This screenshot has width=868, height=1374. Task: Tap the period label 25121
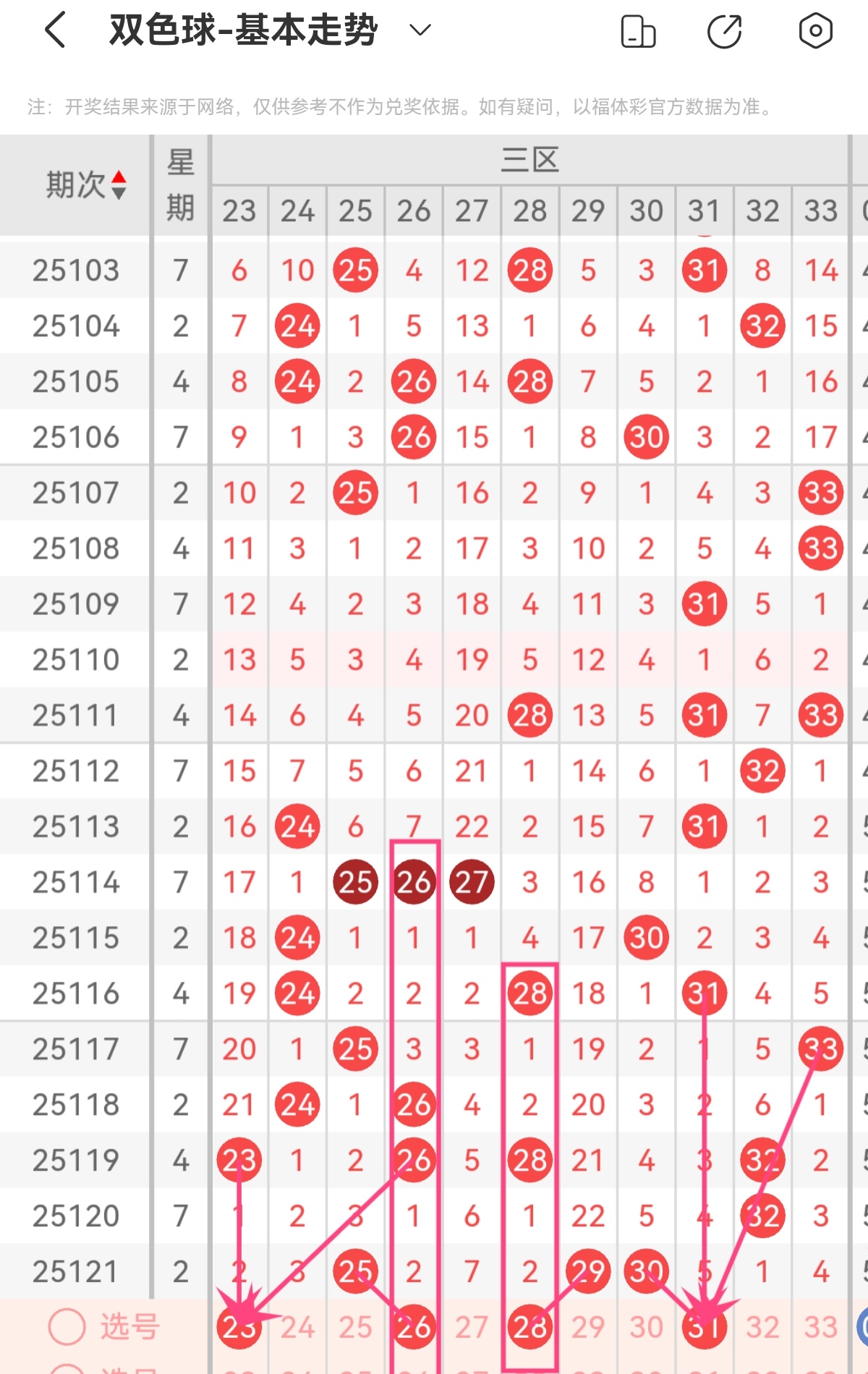[x=75, y=1271]
